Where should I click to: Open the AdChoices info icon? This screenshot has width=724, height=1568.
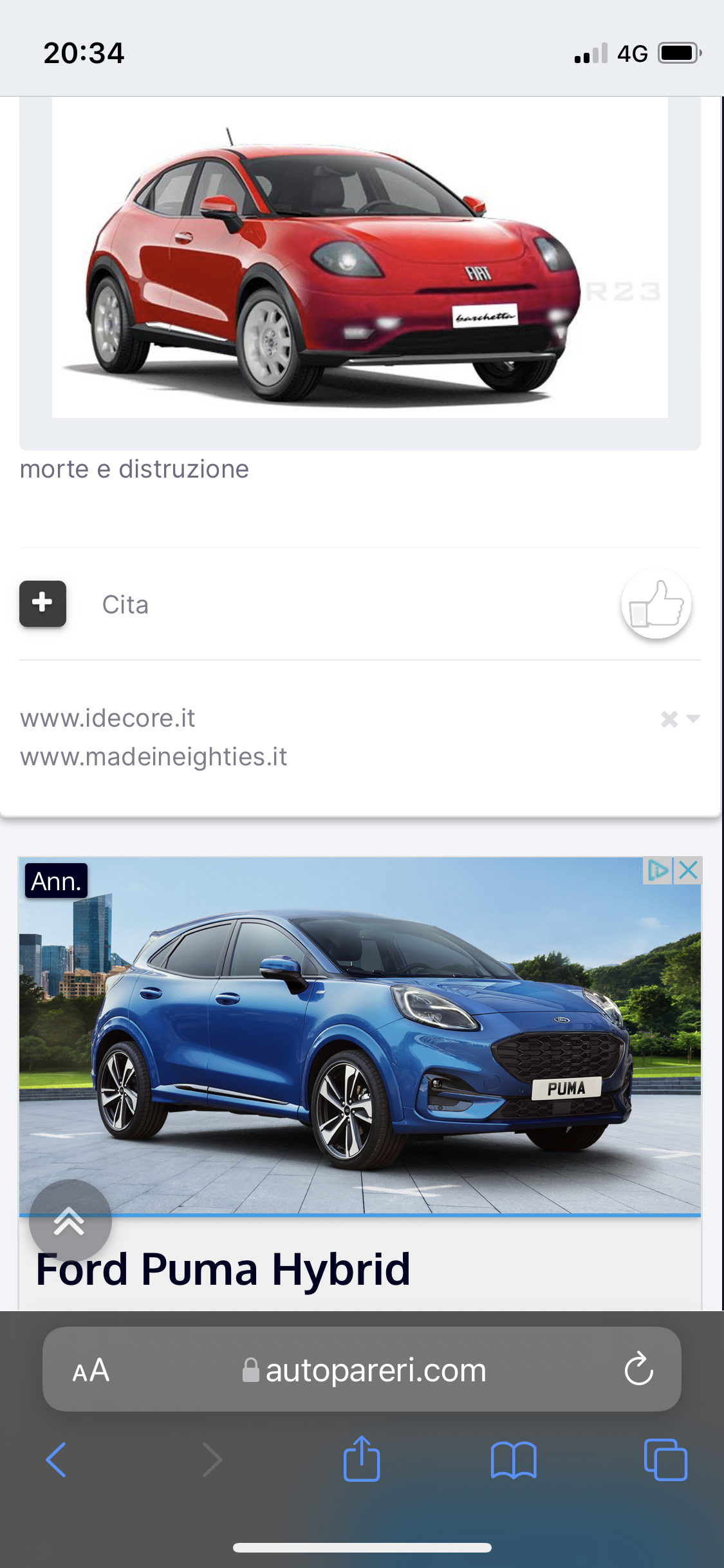pyautogui.click(x=658, y=871)
